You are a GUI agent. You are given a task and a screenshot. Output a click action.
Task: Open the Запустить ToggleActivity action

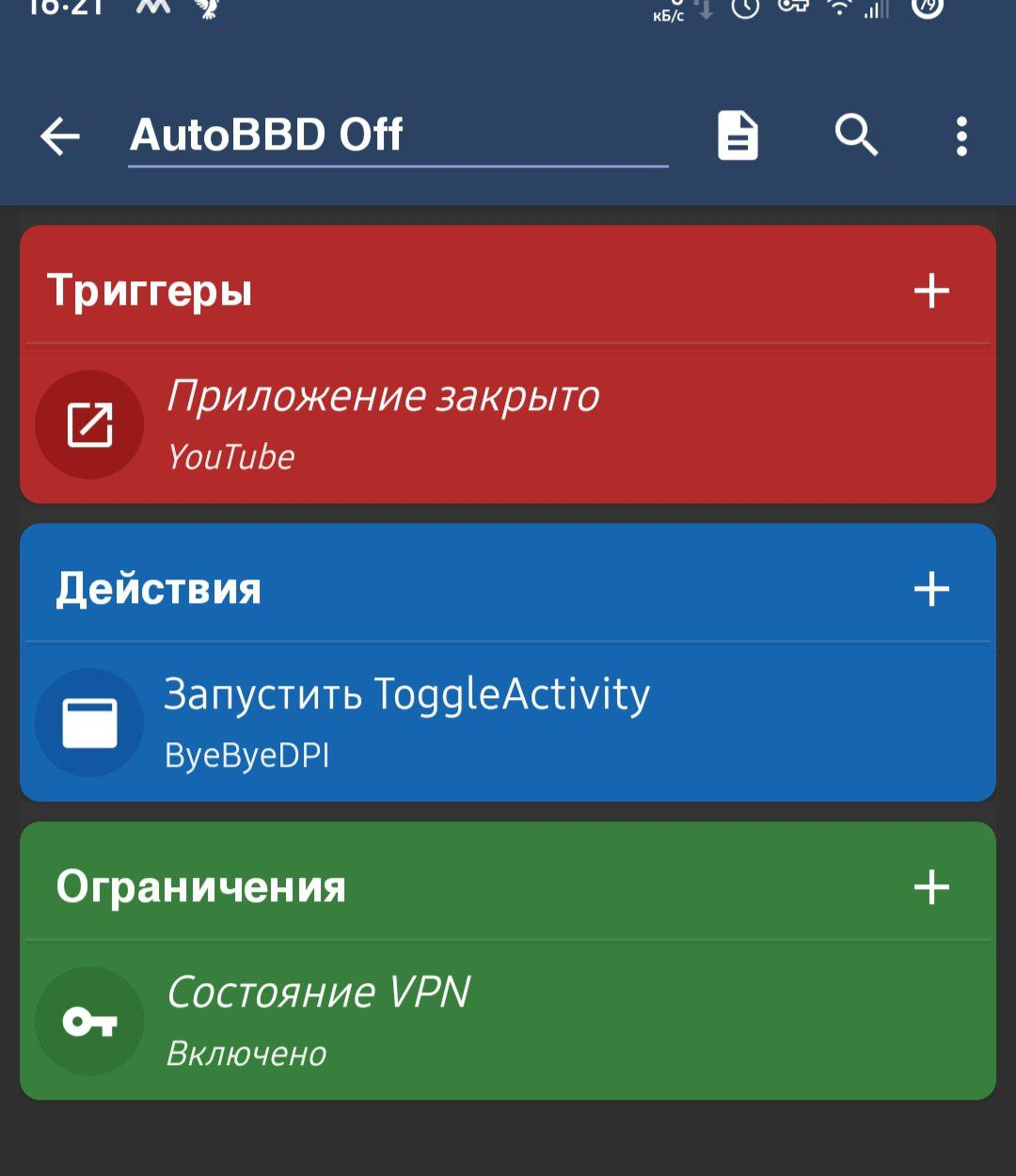pyautogui.click(x=508, y=723)
